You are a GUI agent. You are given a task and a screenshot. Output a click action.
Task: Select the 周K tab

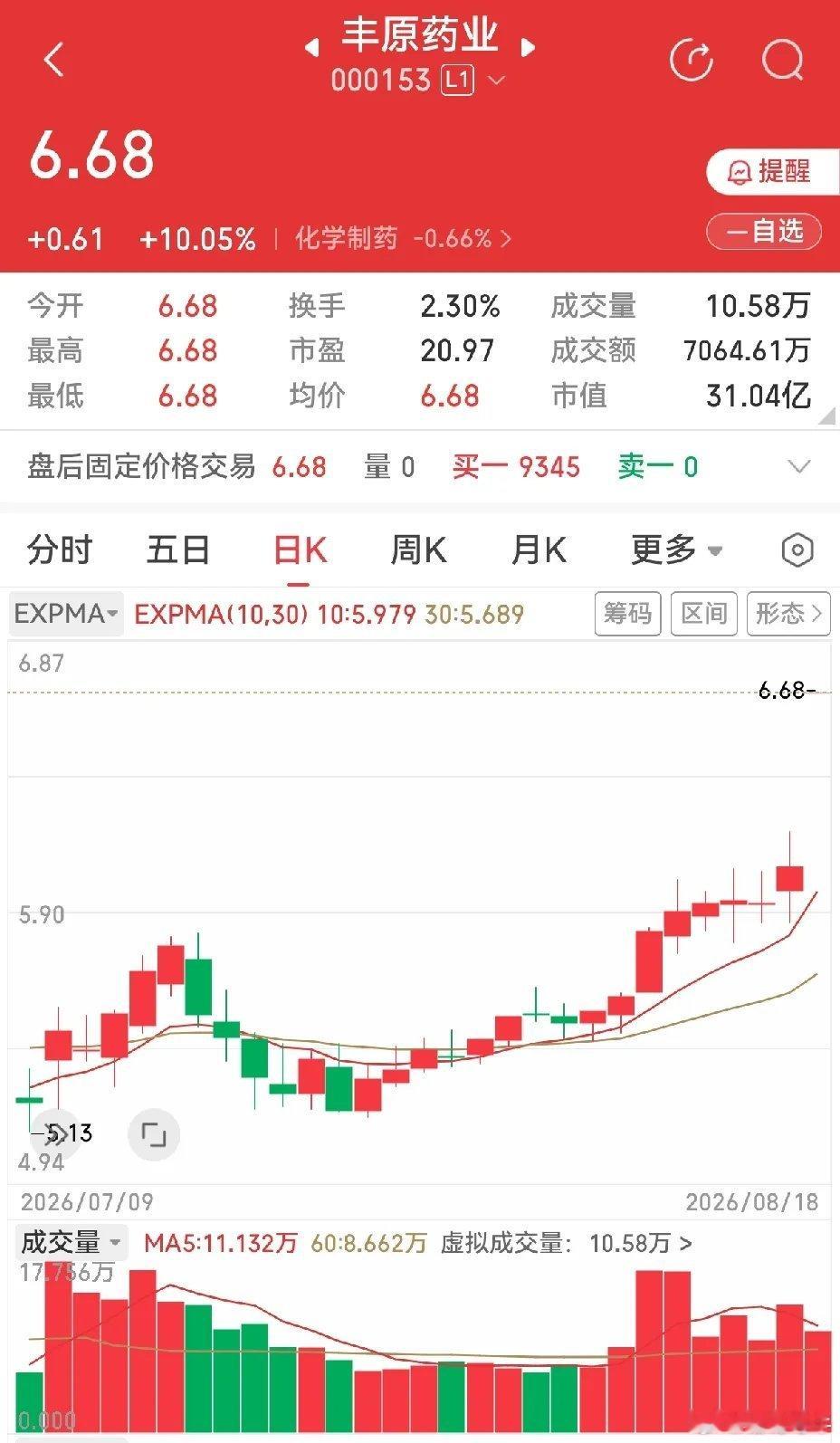(x=418, y=549)
